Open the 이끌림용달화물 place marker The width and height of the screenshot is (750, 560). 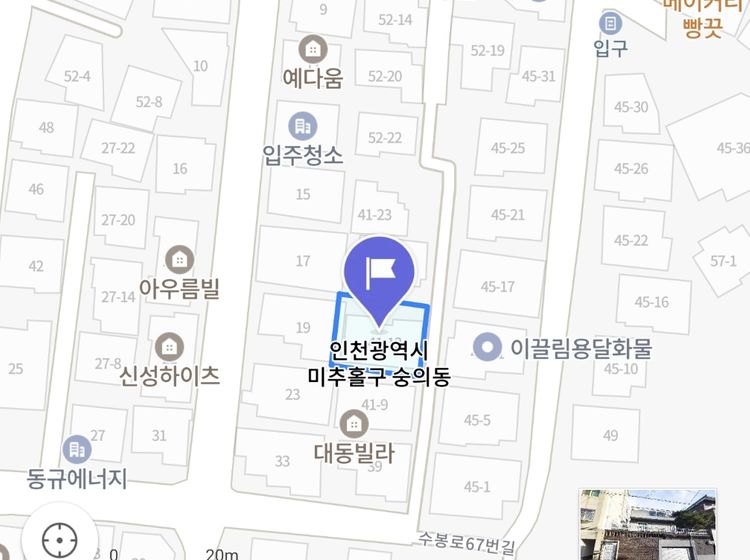point(487,348)
